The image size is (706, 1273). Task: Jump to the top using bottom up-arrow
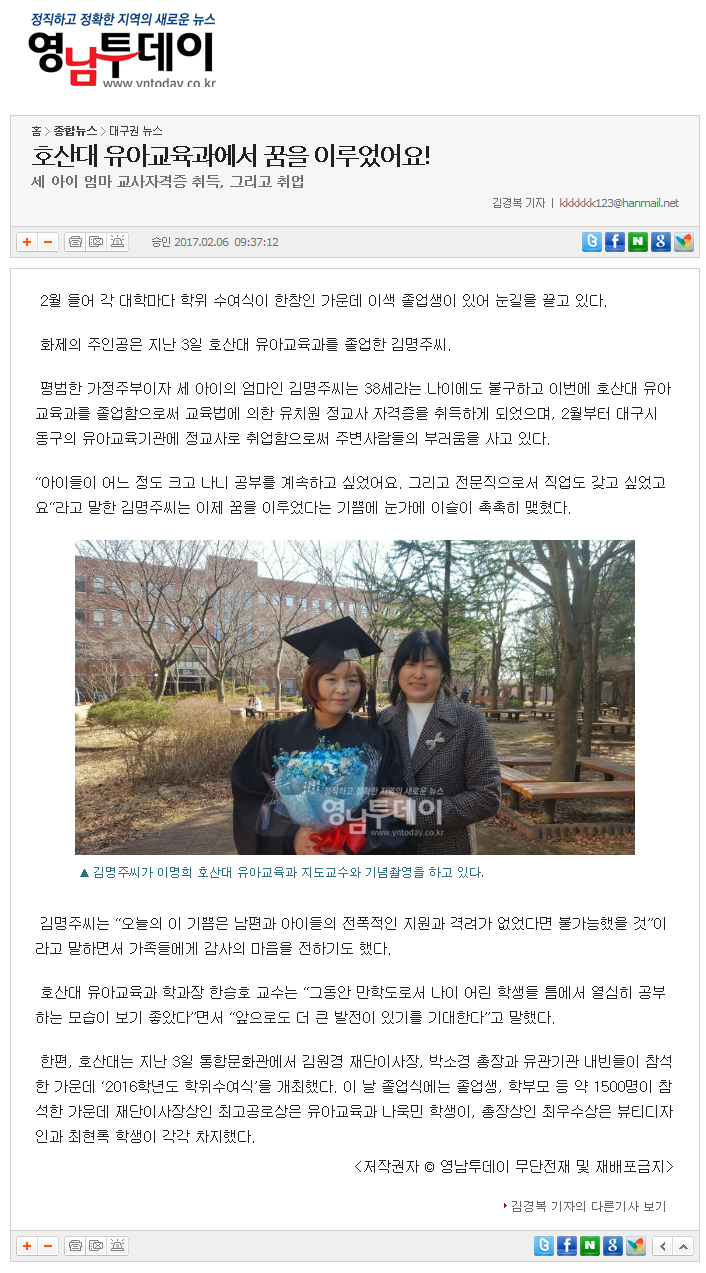click(683, 1246)
